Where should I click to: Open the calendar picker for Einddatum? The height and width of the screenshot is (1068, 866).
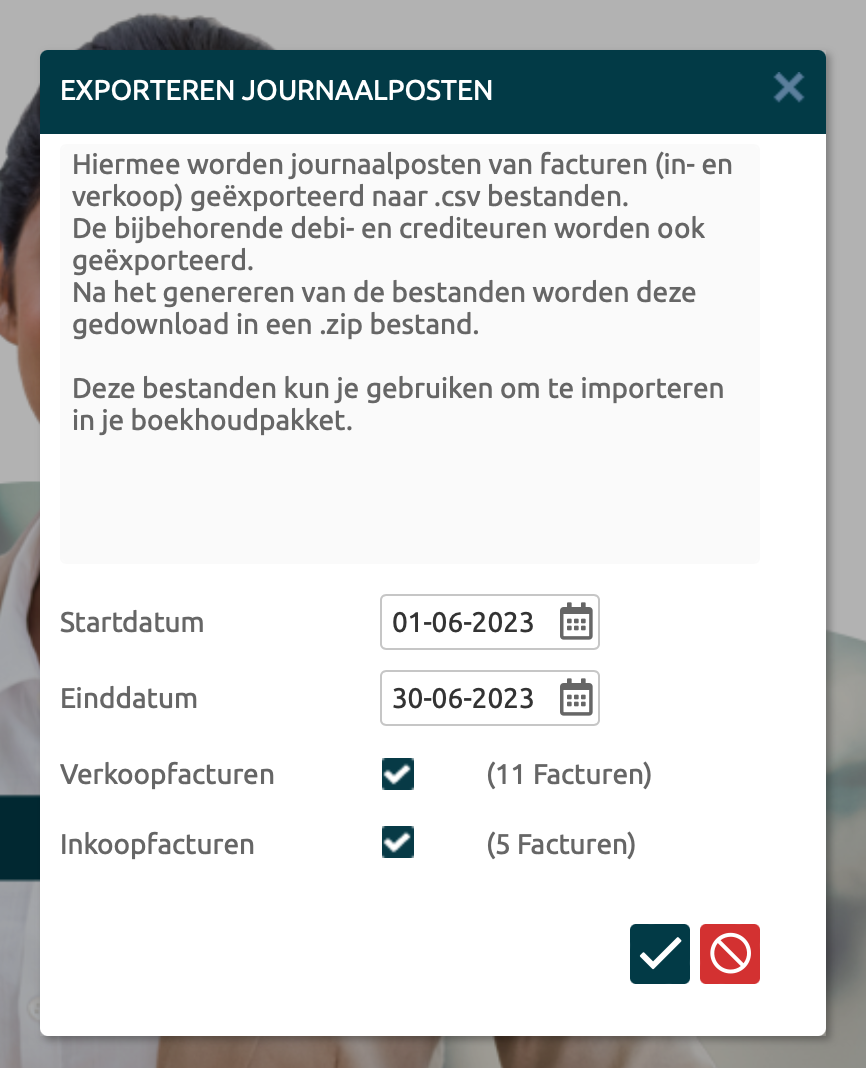tap(575, 698)
